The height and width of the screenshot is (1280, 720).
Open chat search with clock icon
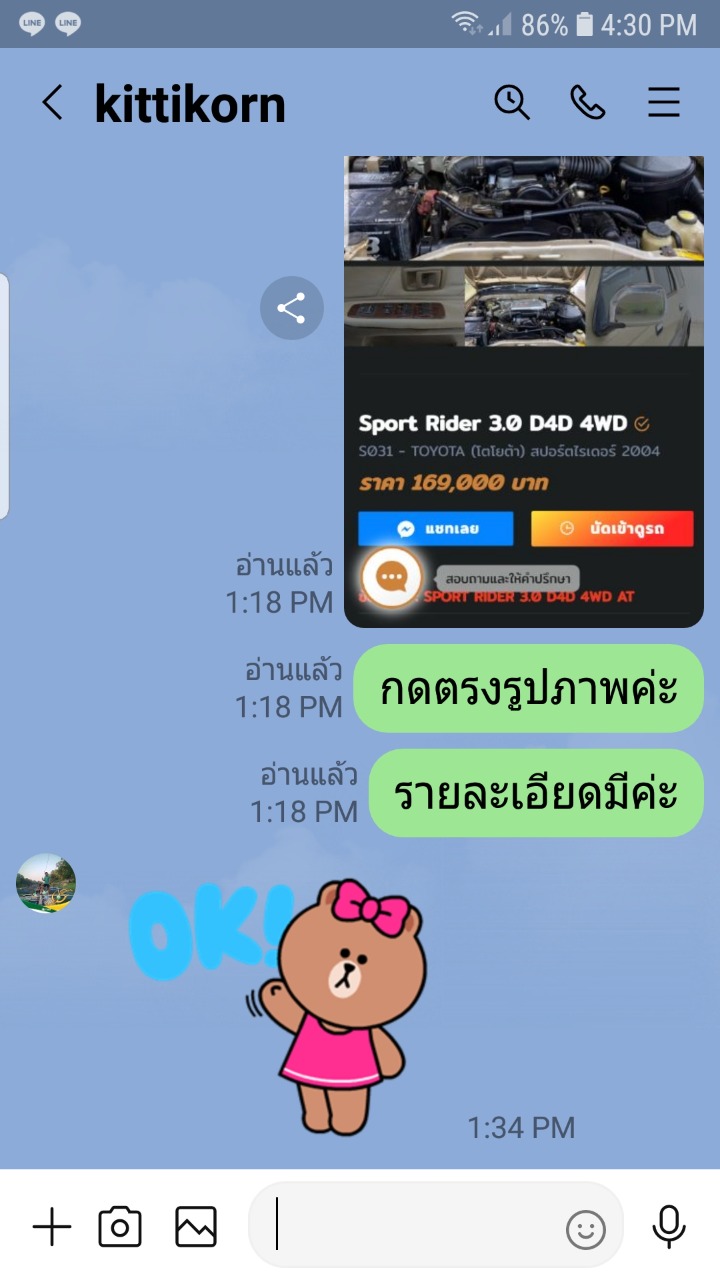click(512, 102)
